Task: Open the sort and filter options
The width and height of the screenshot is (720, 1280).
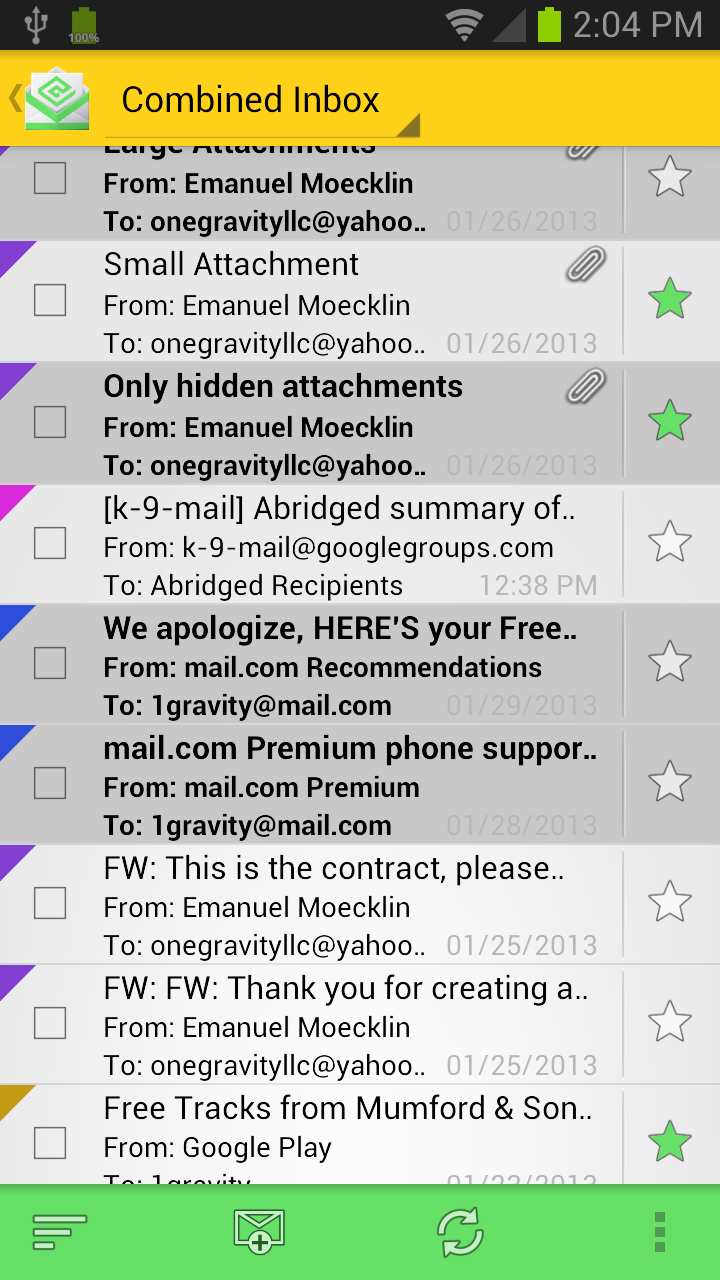Action: coord(58,1231)
